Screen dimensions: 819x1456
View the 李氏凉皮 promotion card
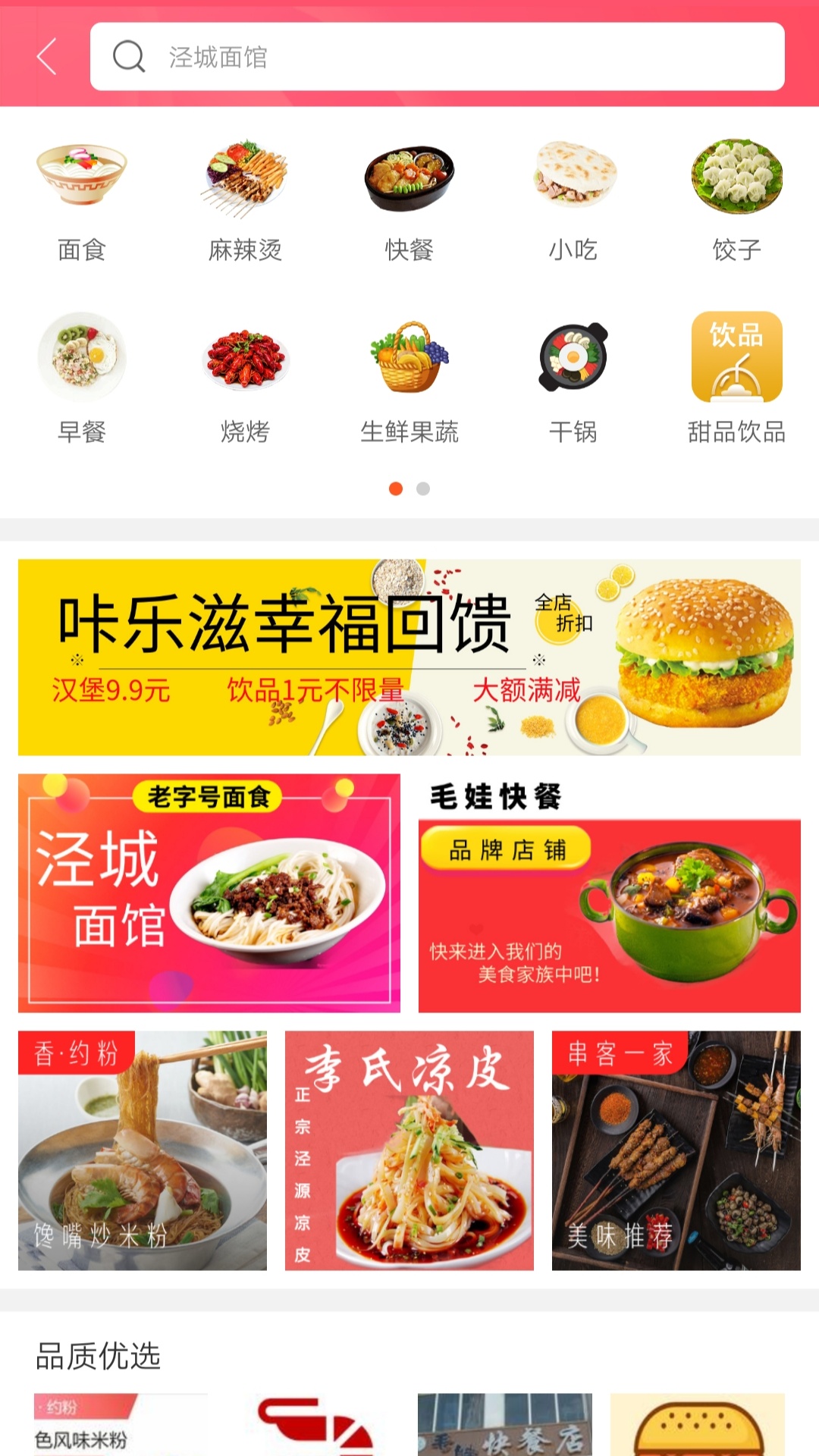[x=409, y=1147]
